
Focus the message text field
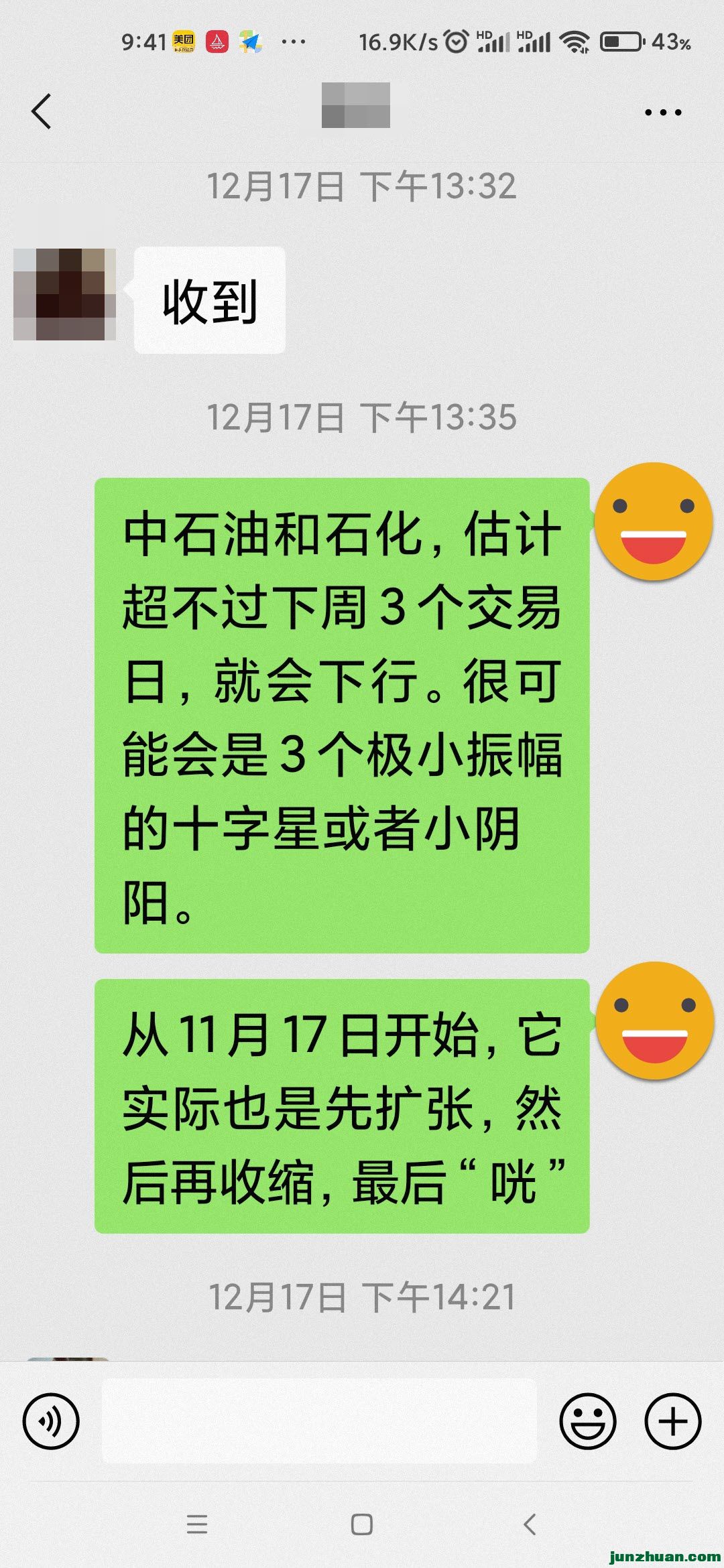pos(319,1421)
